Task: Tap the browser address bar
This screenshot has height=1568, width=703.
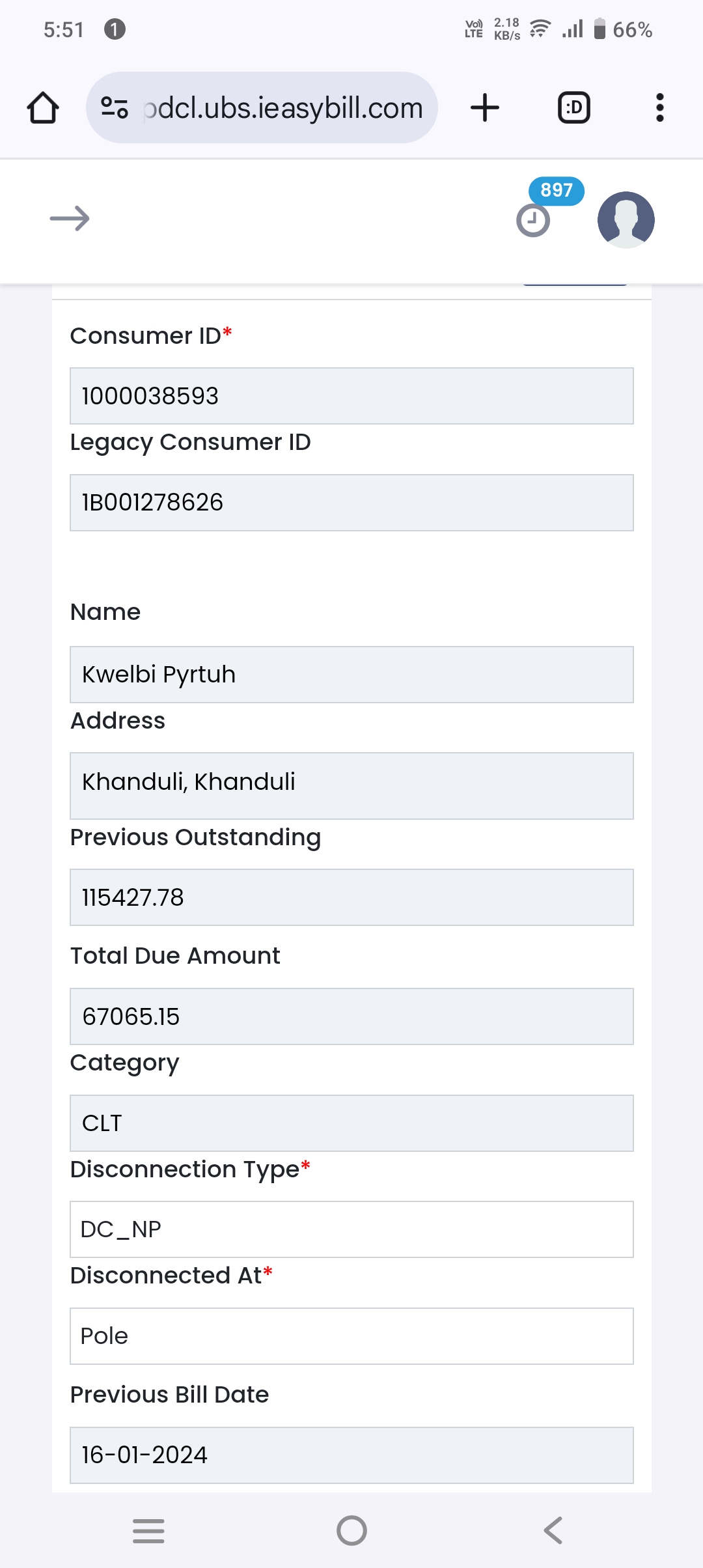Action: pyautogui.click(x=262, y=107)
